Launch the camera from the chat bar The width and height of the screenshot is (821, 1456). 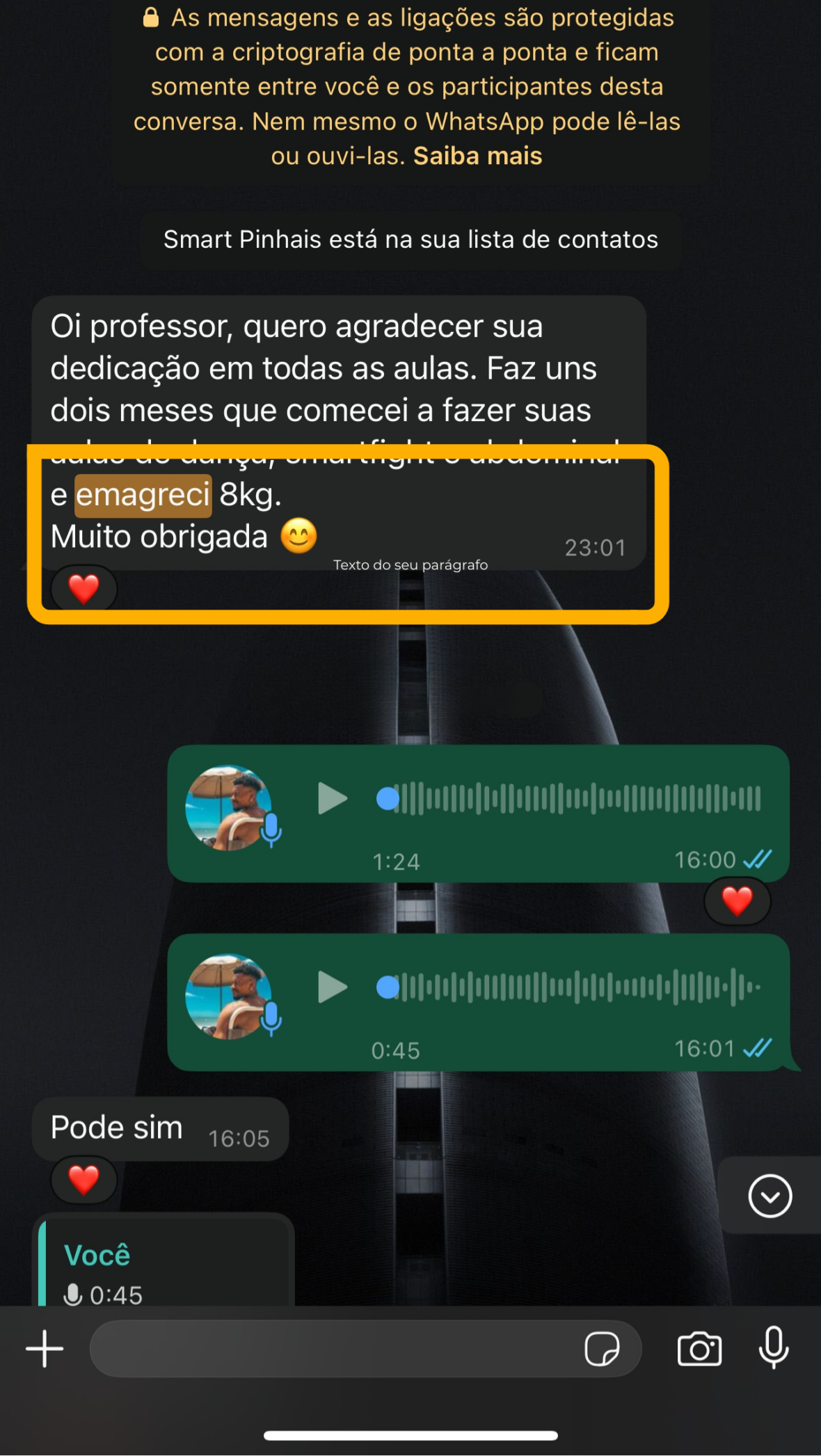click(699, 1349)
